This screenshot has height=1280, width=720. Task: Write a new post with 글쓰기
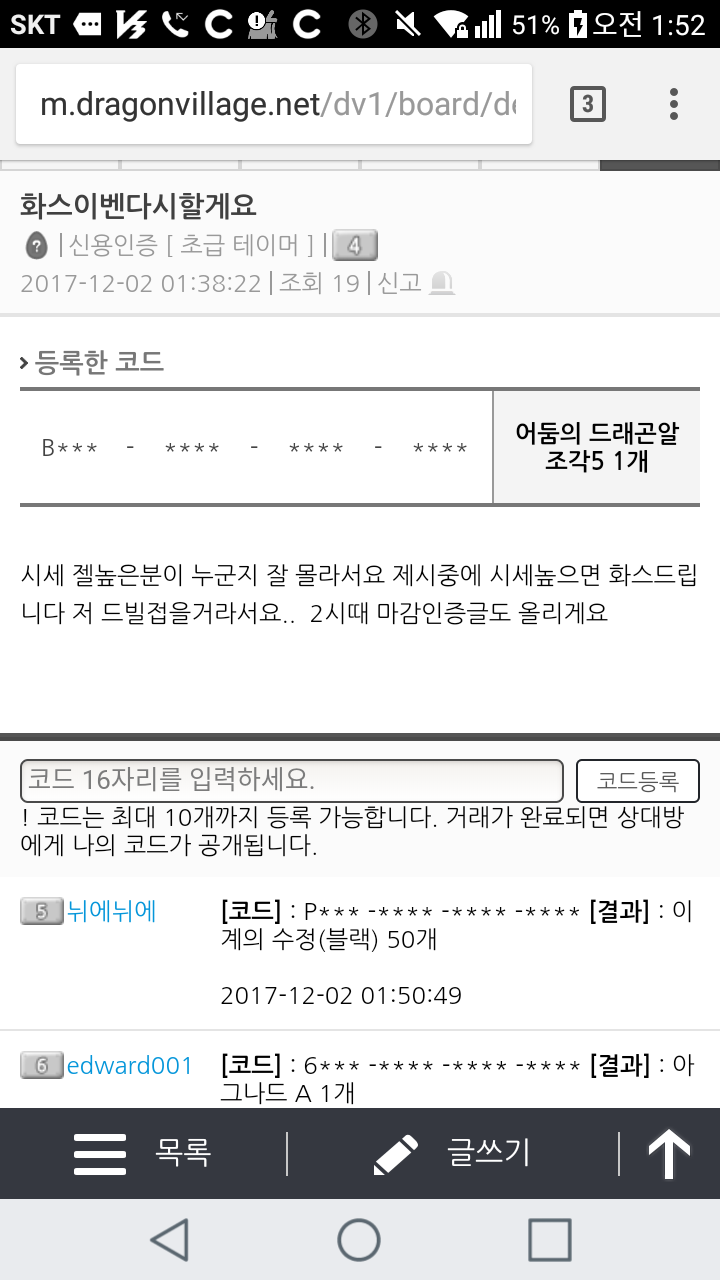(x=452, y=1153)
